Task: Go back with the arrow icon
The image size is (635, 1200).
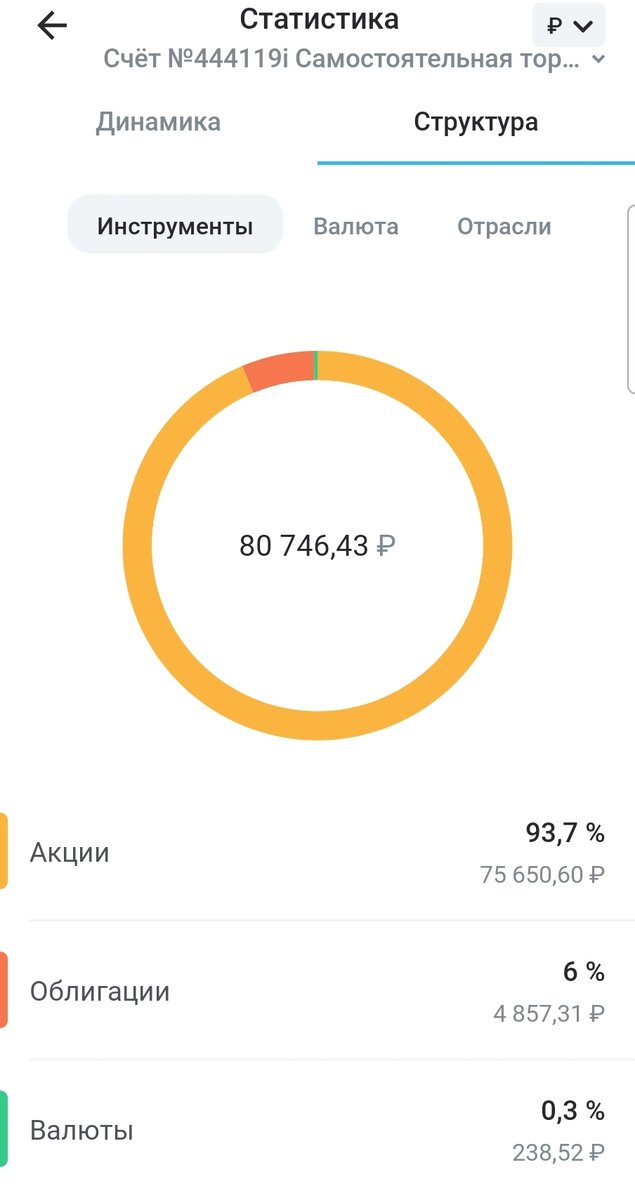Action: [51, 27]
